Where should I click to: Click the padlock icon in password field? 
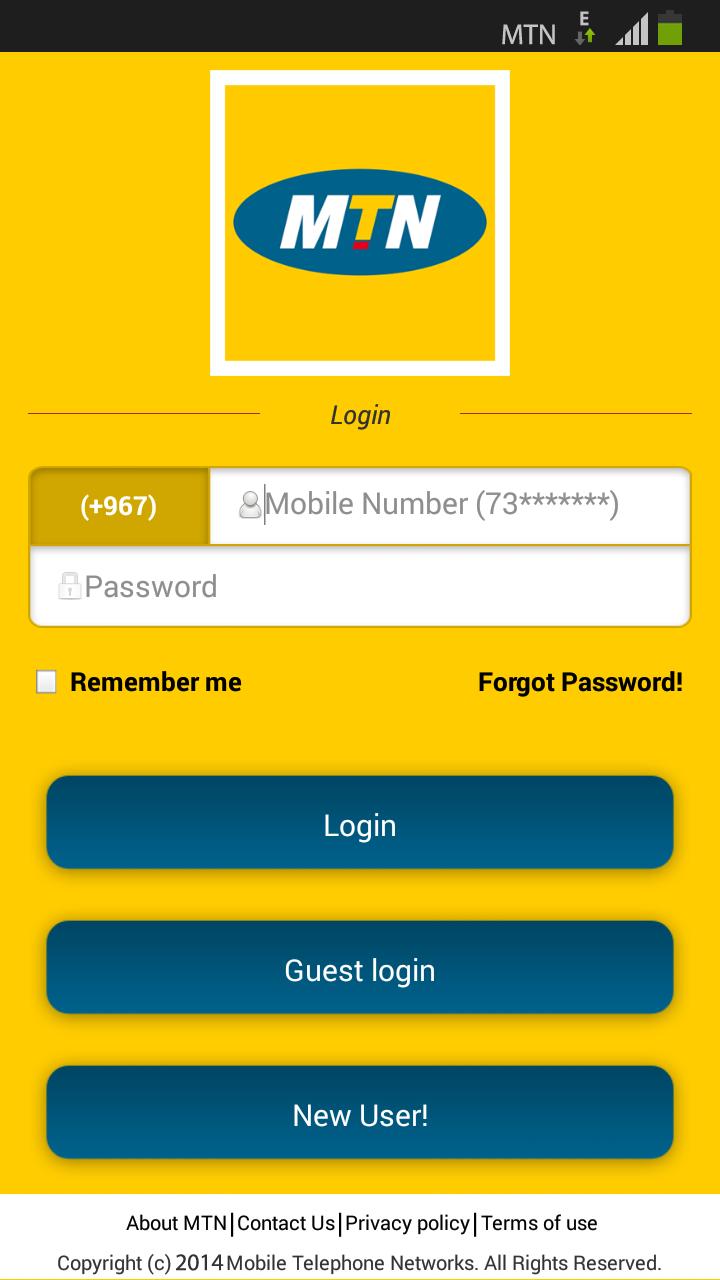point(69,586)
